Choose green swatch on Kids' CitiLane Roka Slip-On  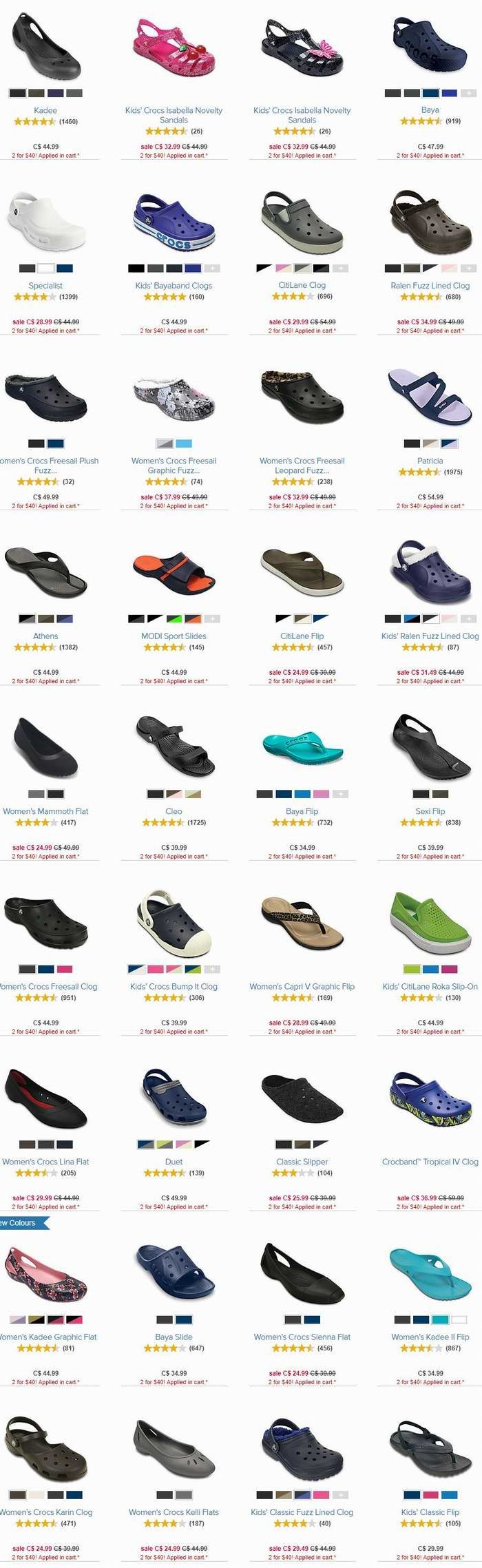(411, 969)
